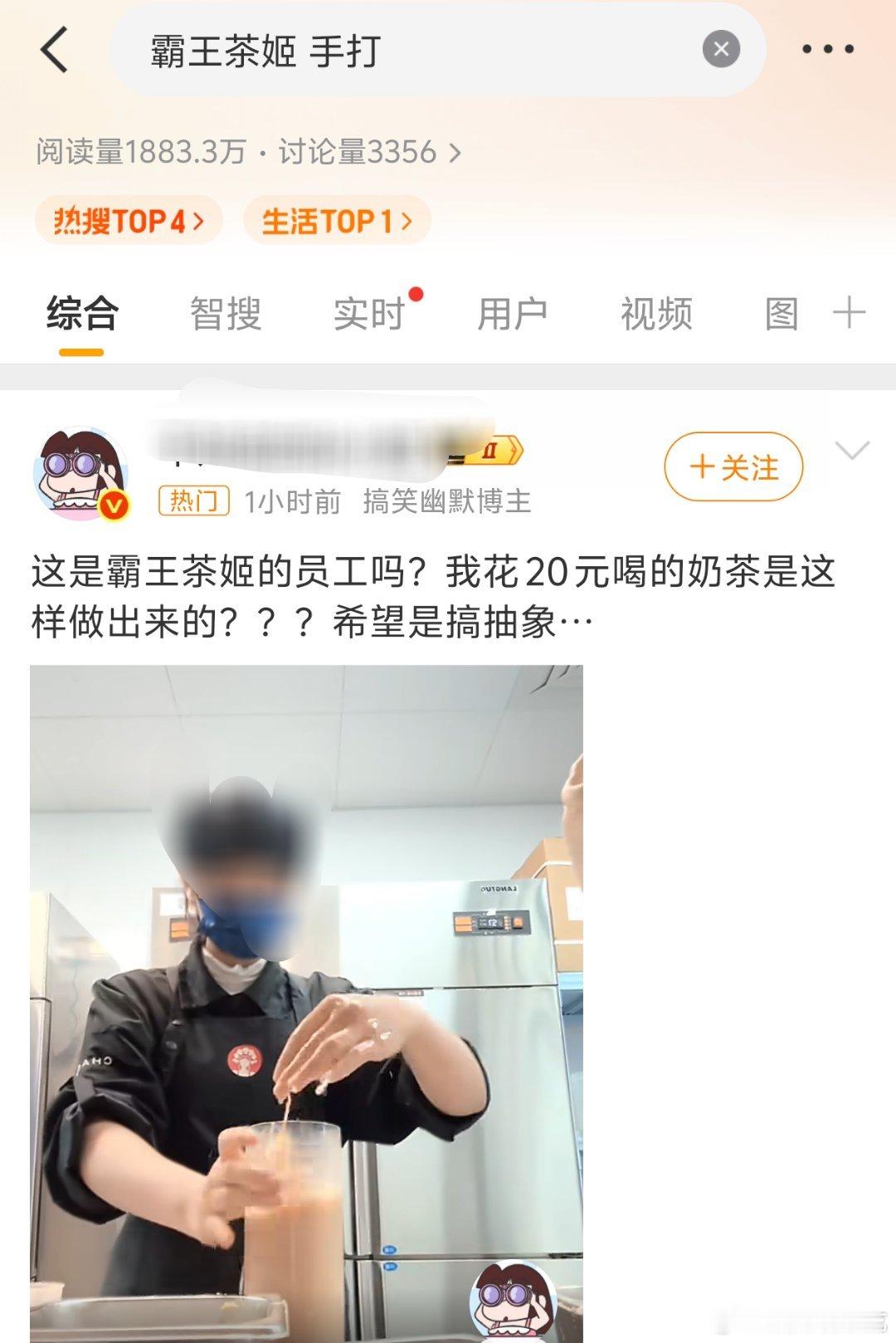Image resolution: width=896 pixels, height=1343 pixels.
Task: Tap the back arrow to return
Action: point(55,47)
